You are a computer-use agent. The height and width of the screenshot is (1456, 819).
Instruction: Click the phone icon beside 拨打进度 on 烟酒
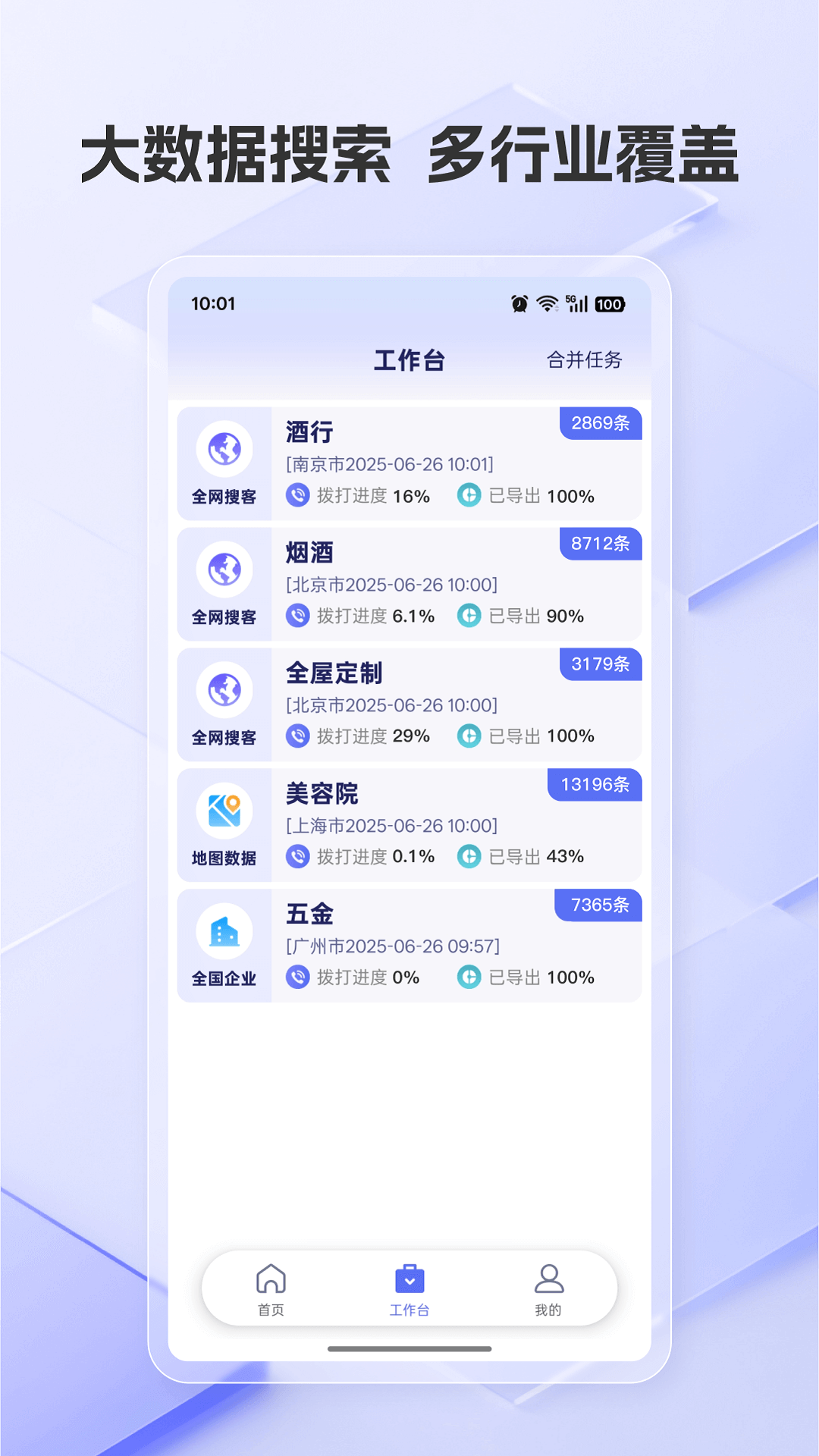coord(300,617)
